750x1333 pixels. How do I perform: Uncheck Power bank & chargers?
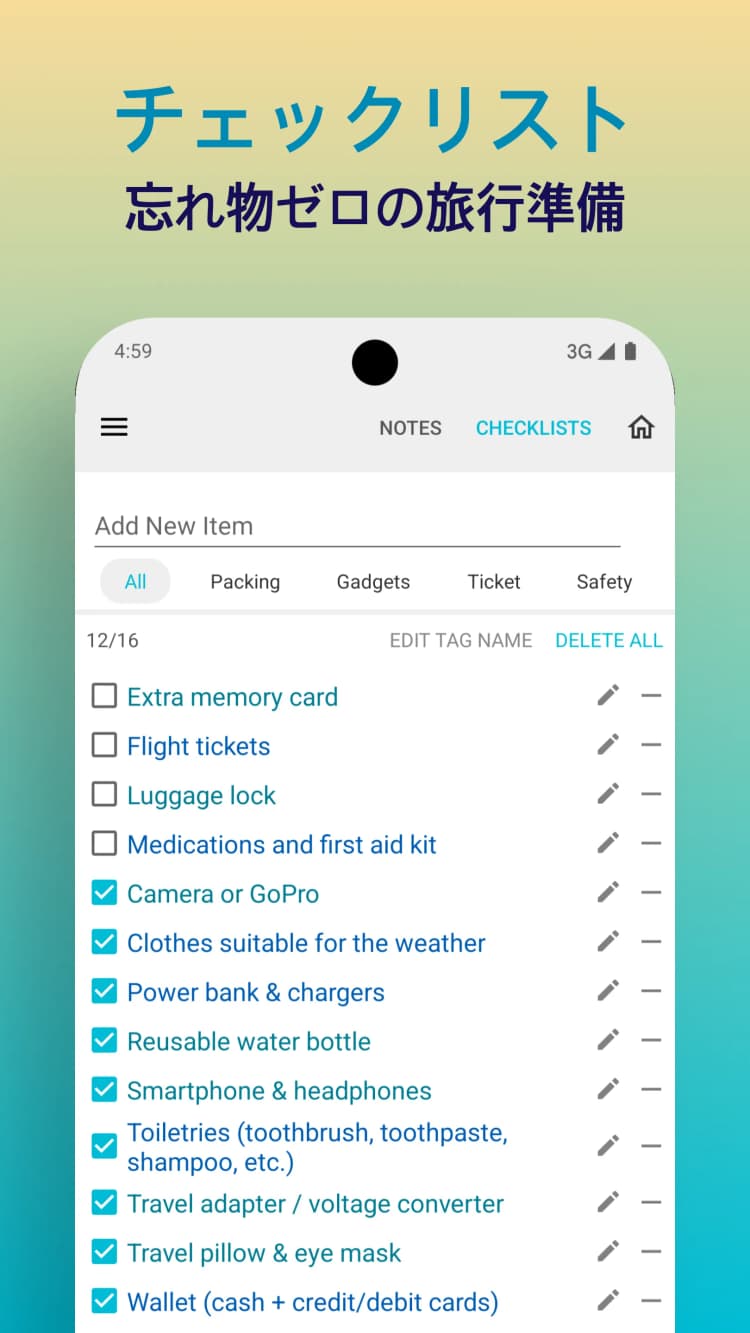tap(104, 990)
